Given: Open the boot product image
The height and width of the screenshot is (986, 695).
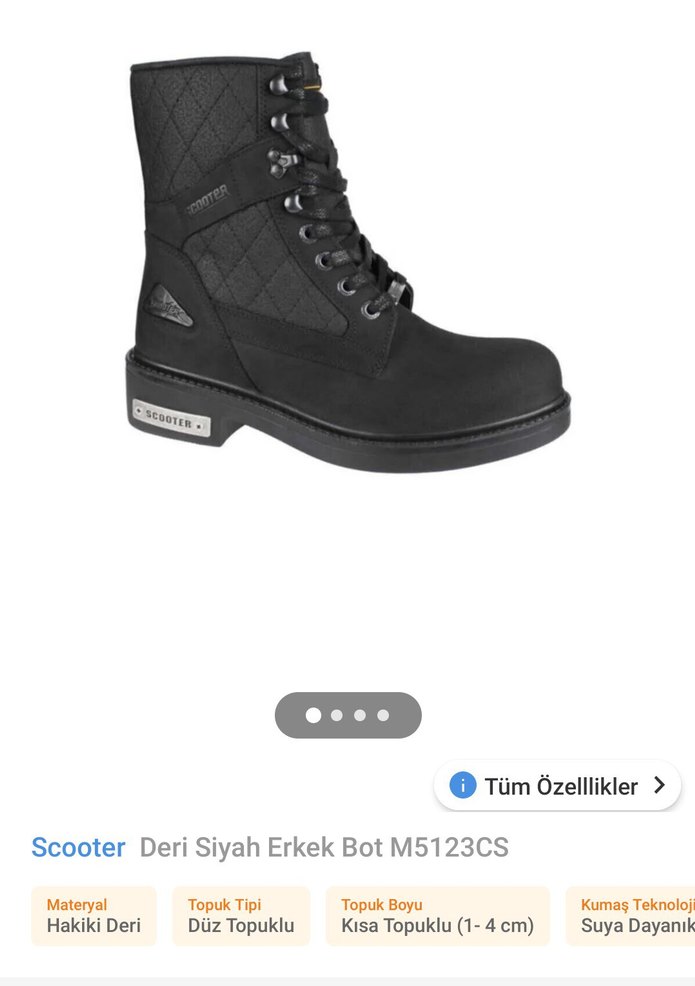Looking at the screenshot, I should [348, 265].
